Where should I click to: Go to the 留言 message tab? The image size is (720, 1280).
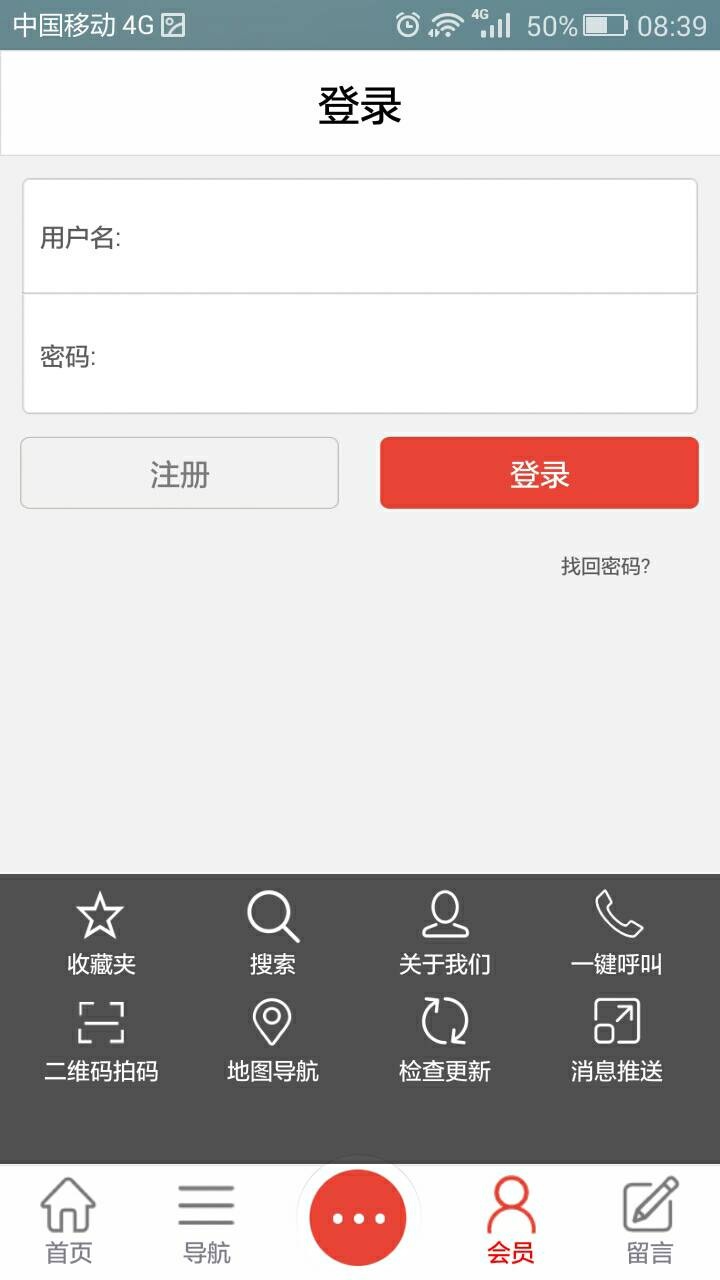point(650,1222)
